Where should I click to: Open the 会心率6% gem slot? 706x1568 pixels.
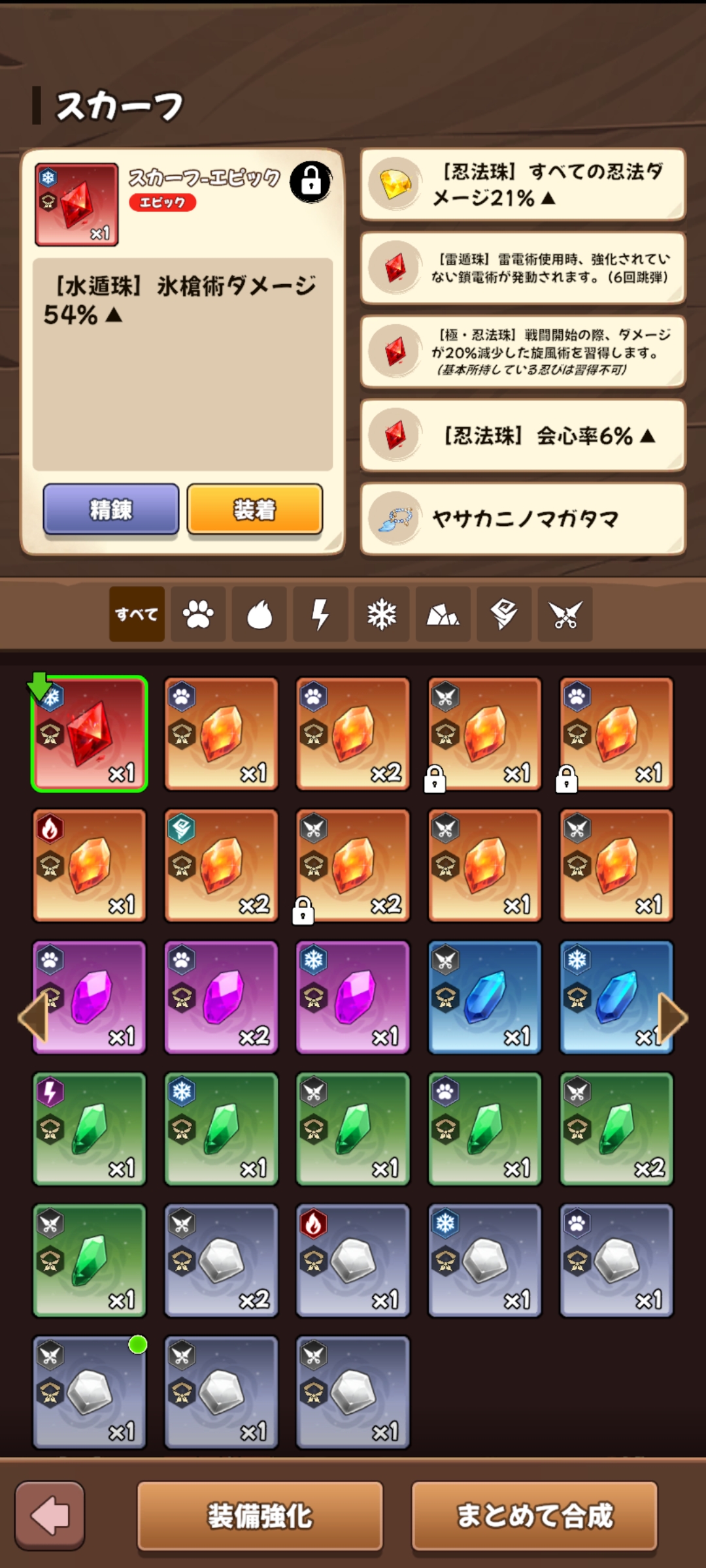click(522, 436)
